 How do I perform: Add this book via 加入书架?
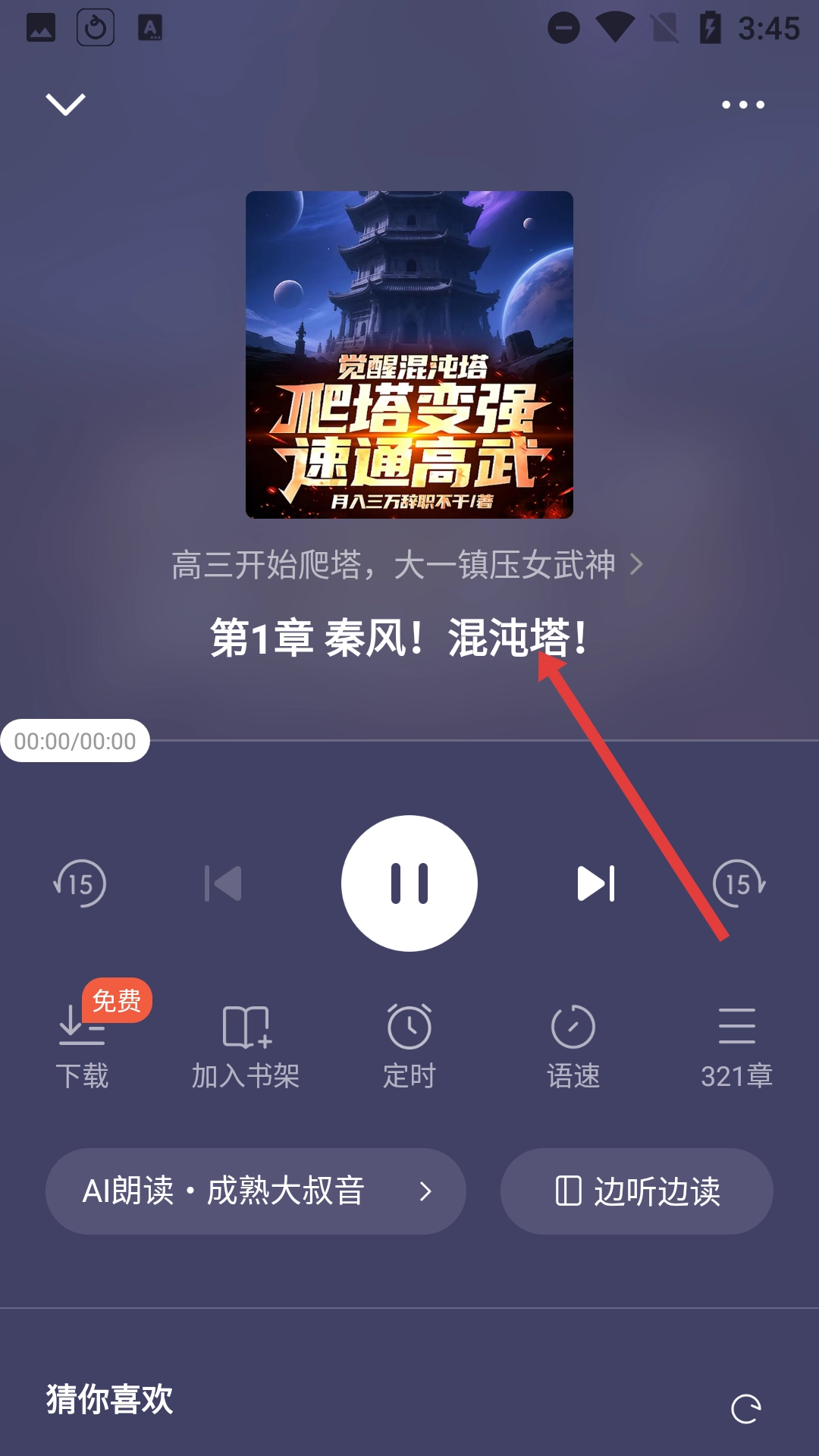pyautogui.click(x=246, y=1046)
